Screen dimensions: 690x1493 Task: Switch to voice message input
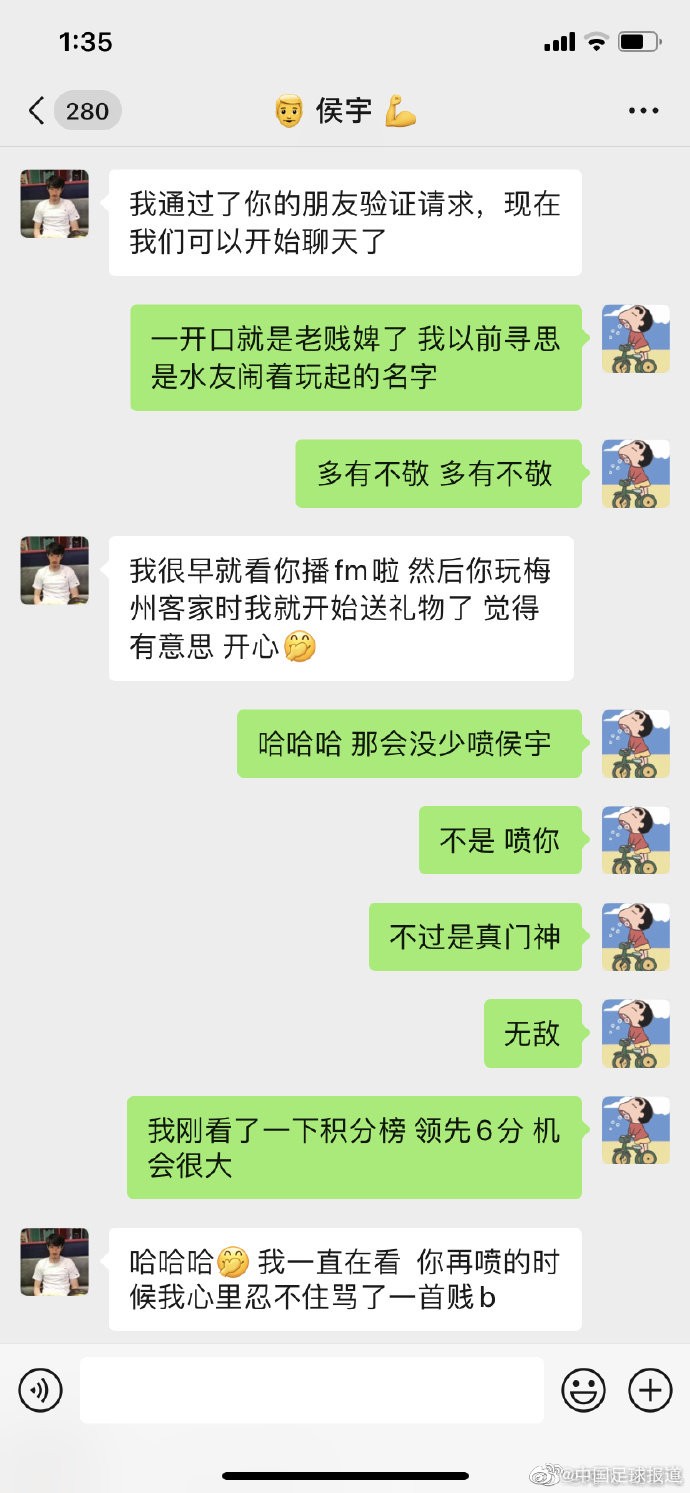(x=41, y=1390)
